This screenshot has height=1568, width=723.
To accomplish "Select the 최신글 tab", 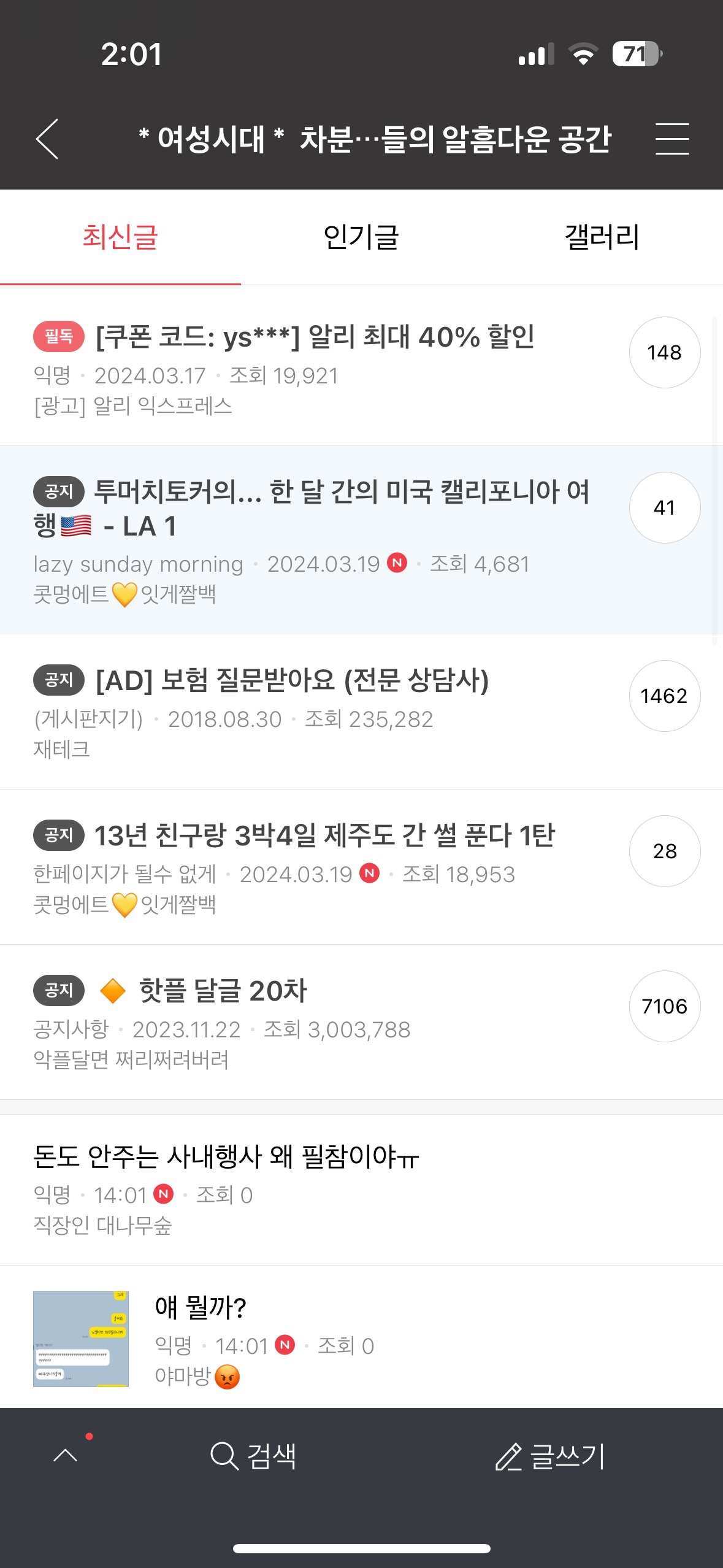I will (x=120, y=237).
